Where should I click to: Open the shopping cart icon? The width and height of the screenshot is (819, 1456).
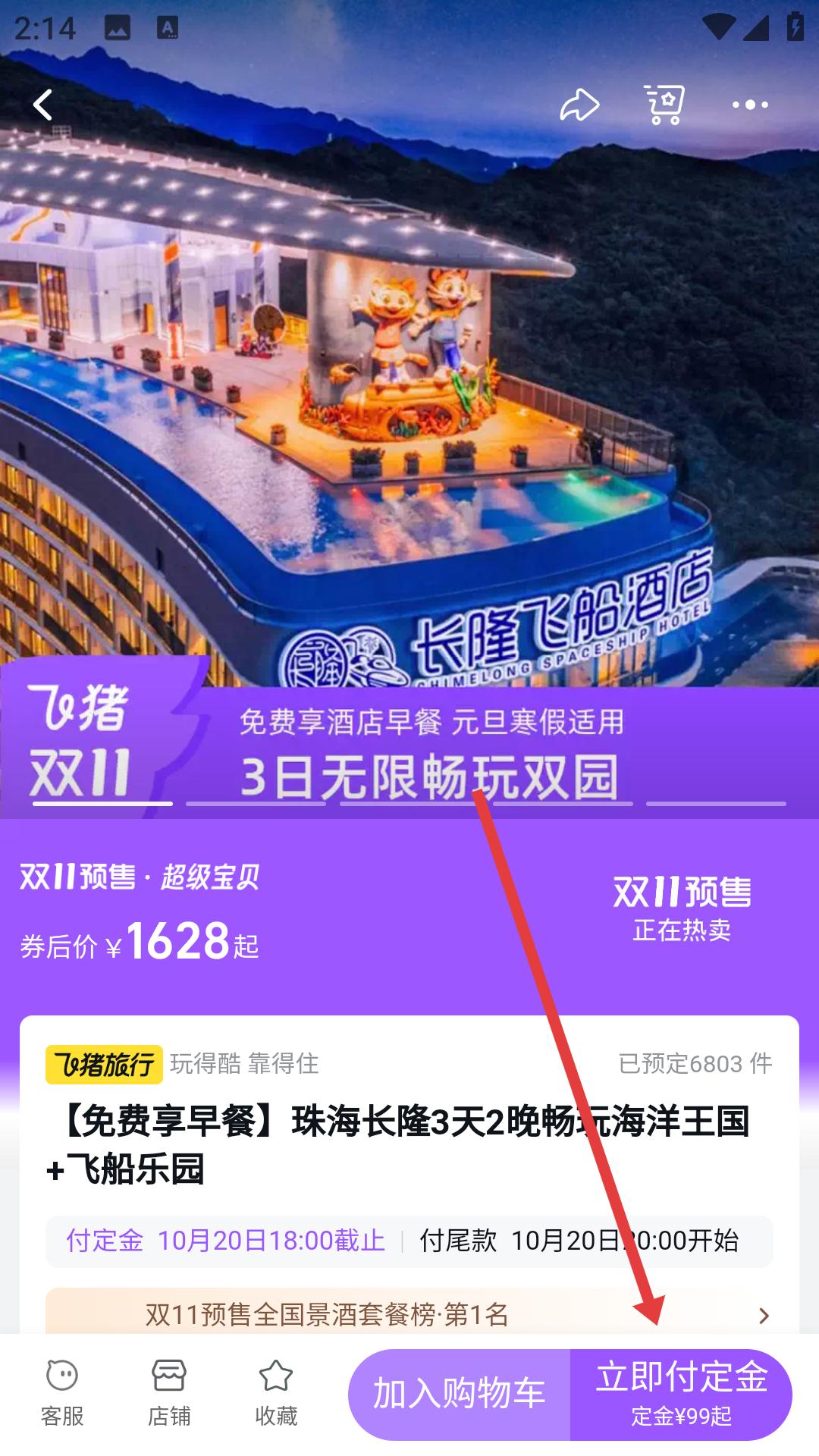[664, 105]
